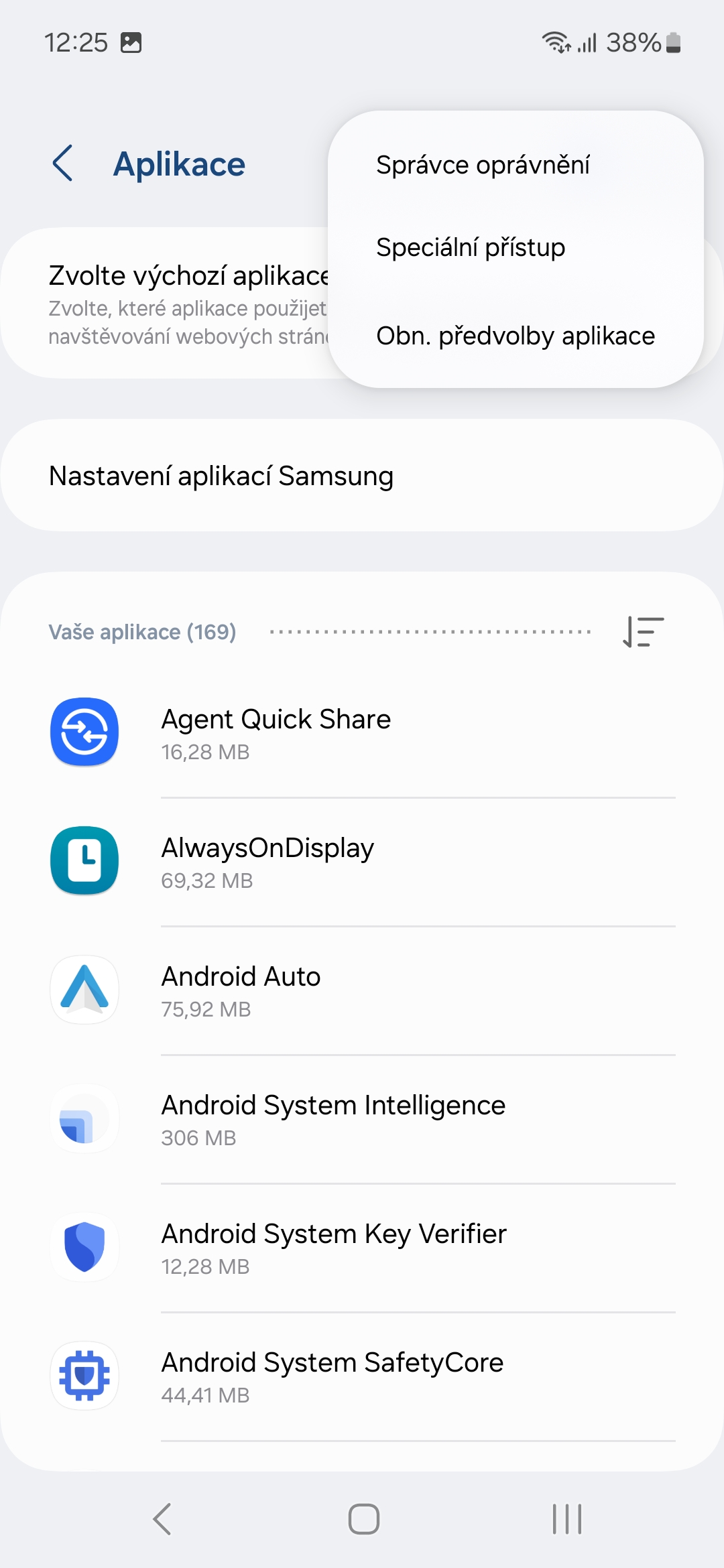Tap the sort and filter icon
724x1568 pixels.
point(644,632)
